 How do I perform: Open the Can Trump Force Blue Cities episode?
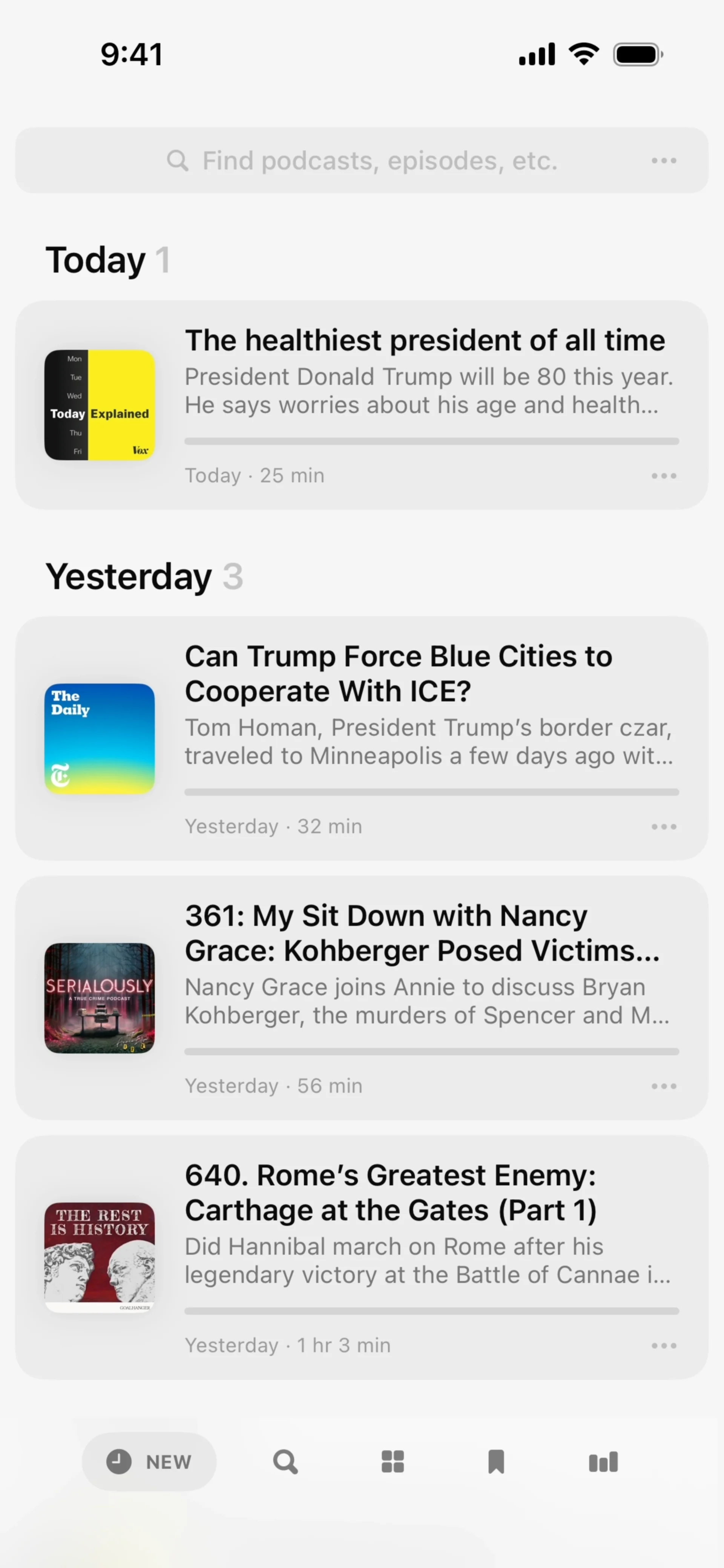(x=398, y=673)
